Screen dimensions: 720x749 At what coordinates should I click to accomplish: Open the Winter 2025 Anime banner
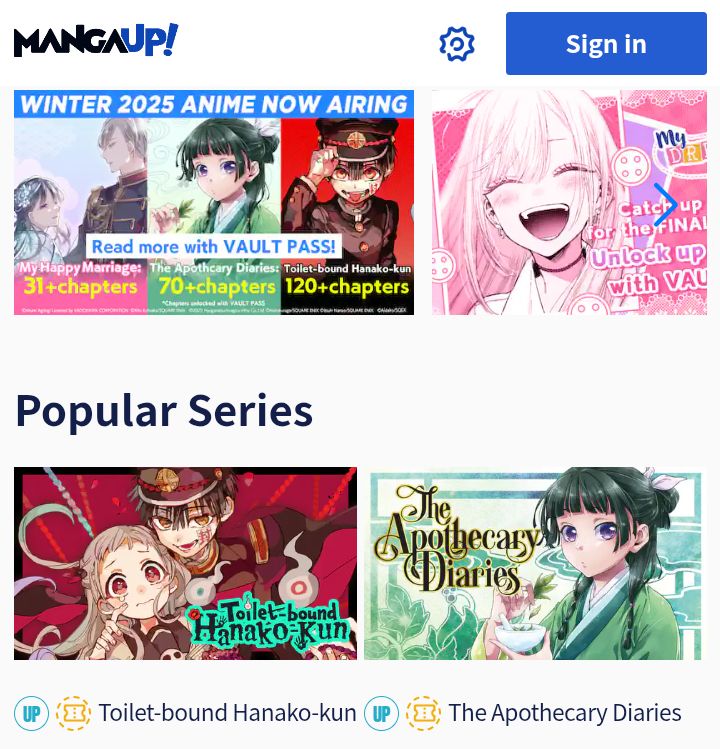pyautogui.click(x=214, y=203)
